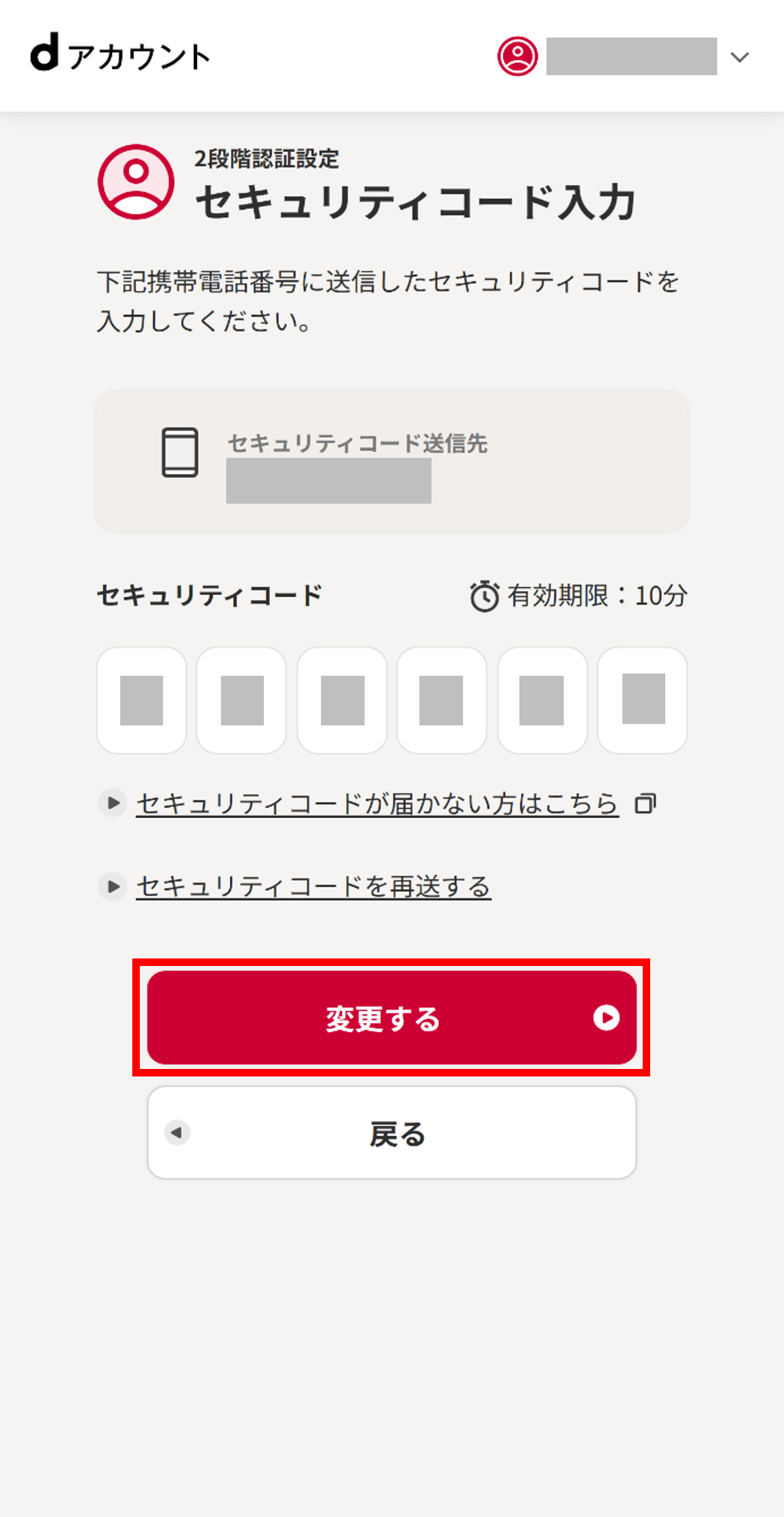This screenshot has width=784, height=1517.
Task: Click the play arrow icon before the resend link
Action: pyautogui.click(x=113, y=886)
